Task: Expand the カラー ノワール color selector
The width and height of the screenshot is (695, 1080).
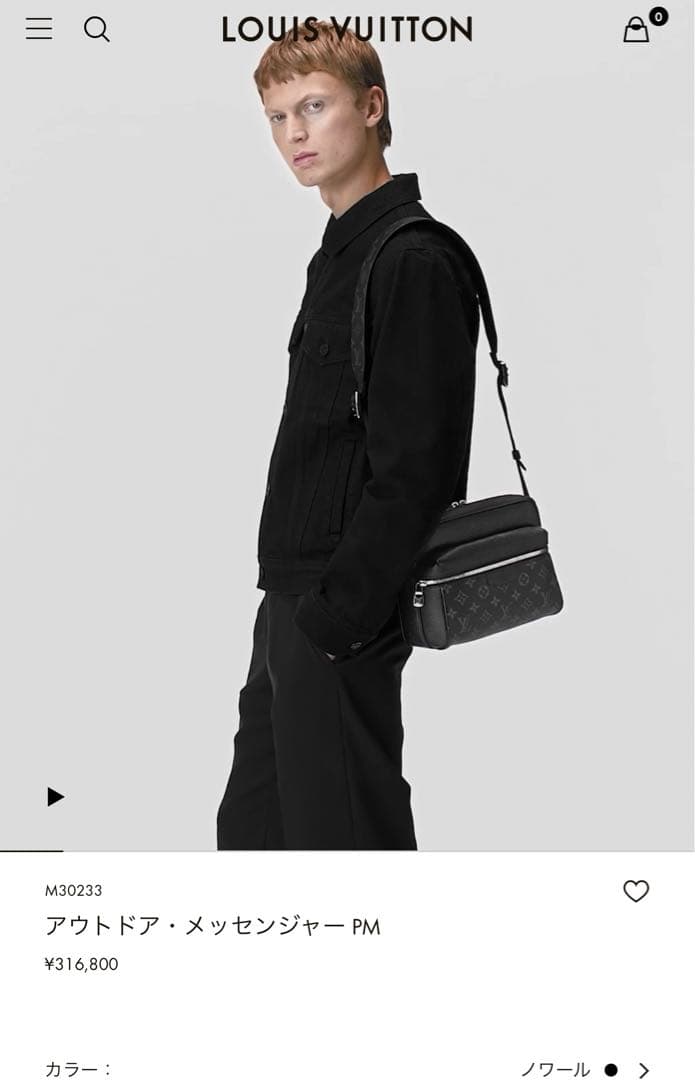Action: coord(642,1069)
